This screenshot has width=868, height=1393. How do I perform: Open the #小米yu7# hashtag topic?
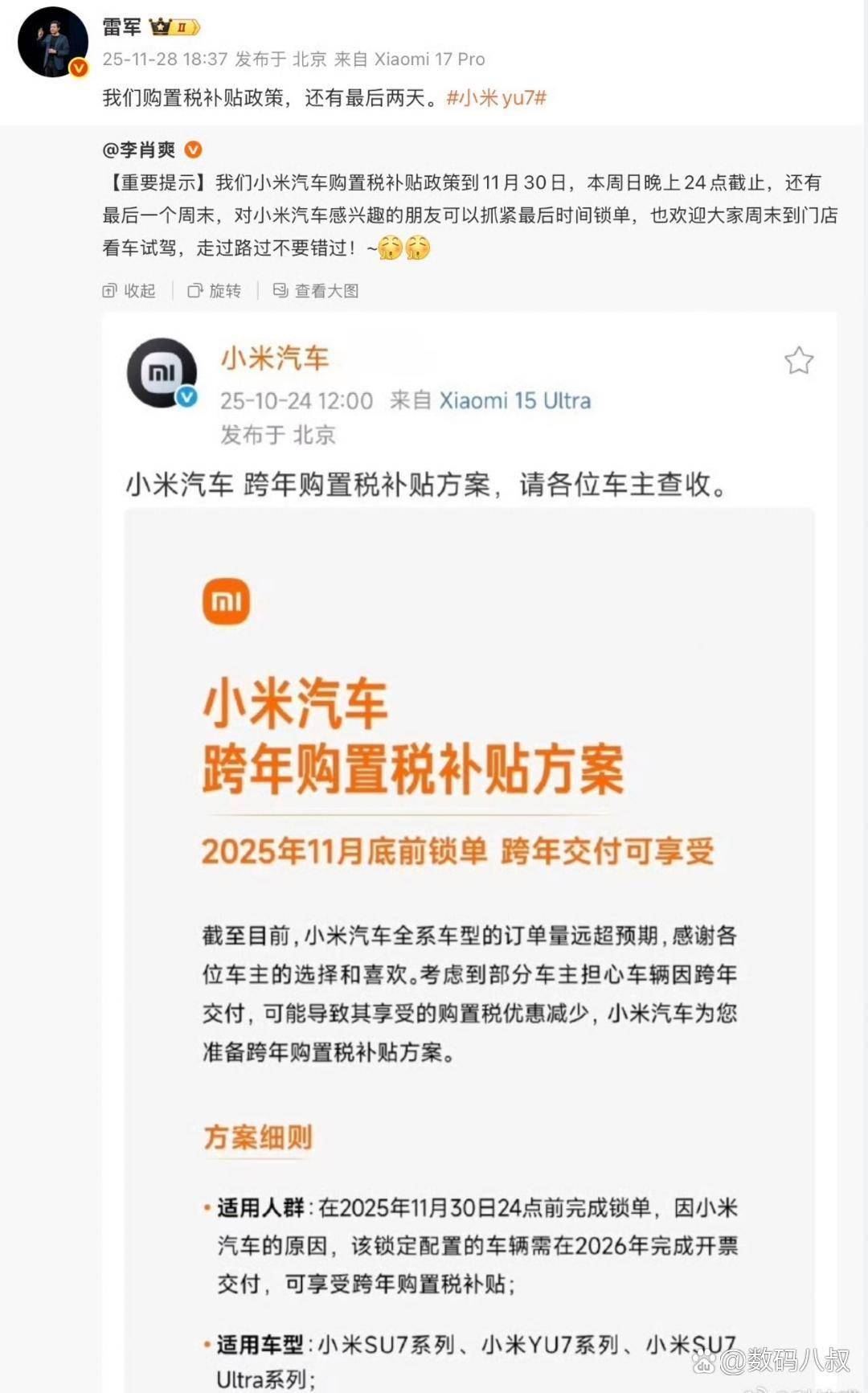coord(497,98)
